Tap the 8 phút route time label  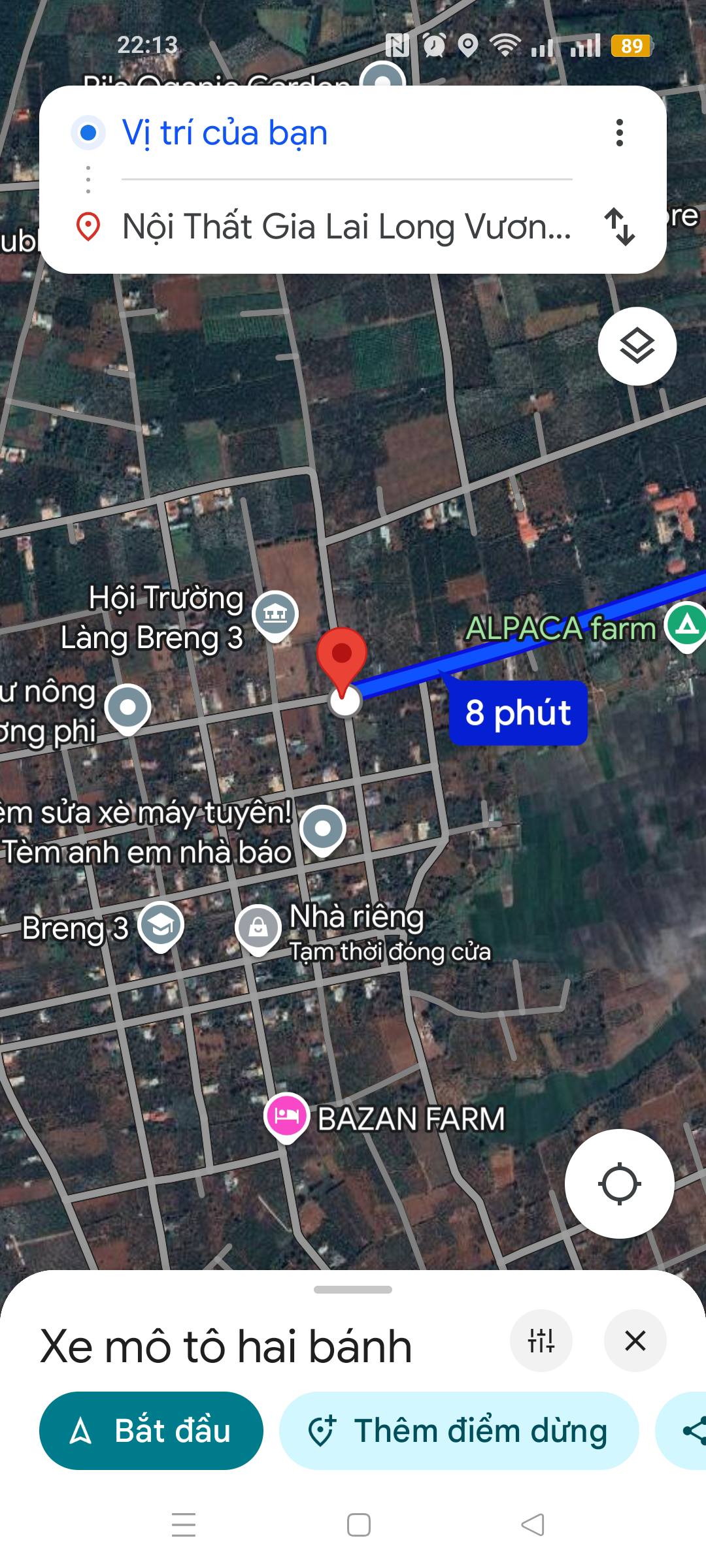pyautogui.click(x=518, y=712)
